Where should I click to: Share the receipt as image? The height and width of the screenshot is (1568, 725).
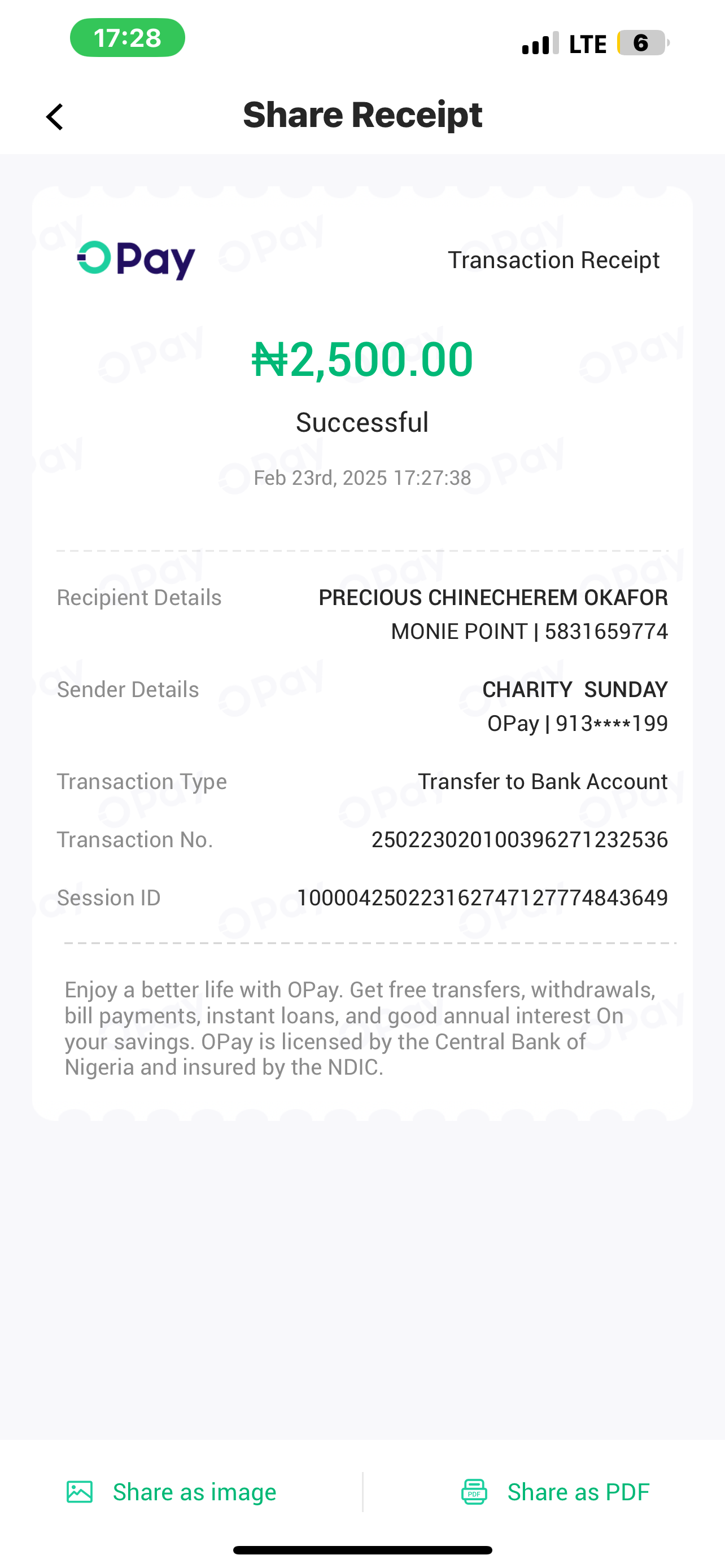pos(172,1492)
